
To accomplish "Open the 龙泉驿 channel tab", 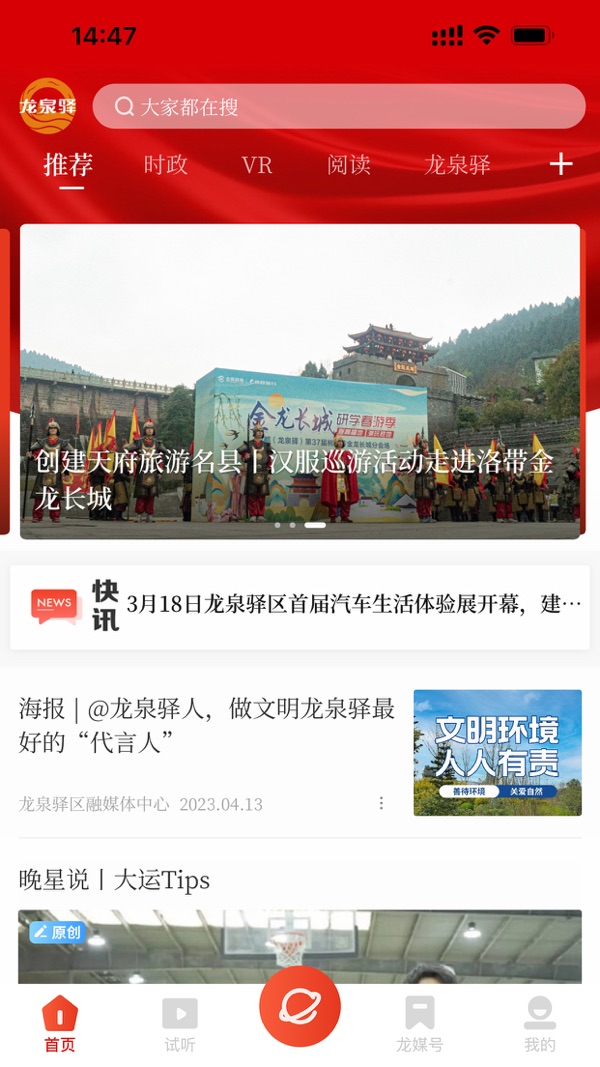I will coord(457,165).
